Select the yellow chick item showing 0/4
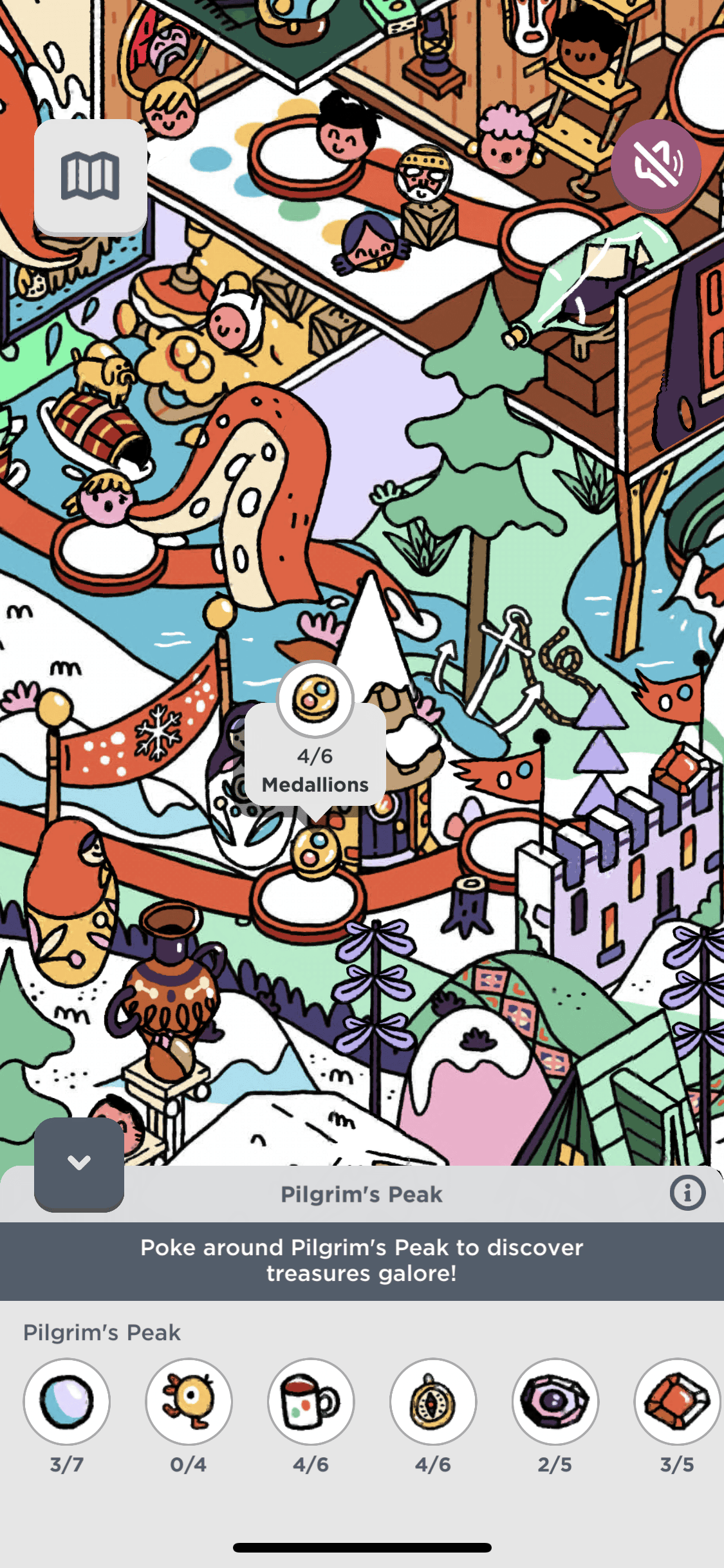This screenshot has width=724, height=1568. point(189,1401)
